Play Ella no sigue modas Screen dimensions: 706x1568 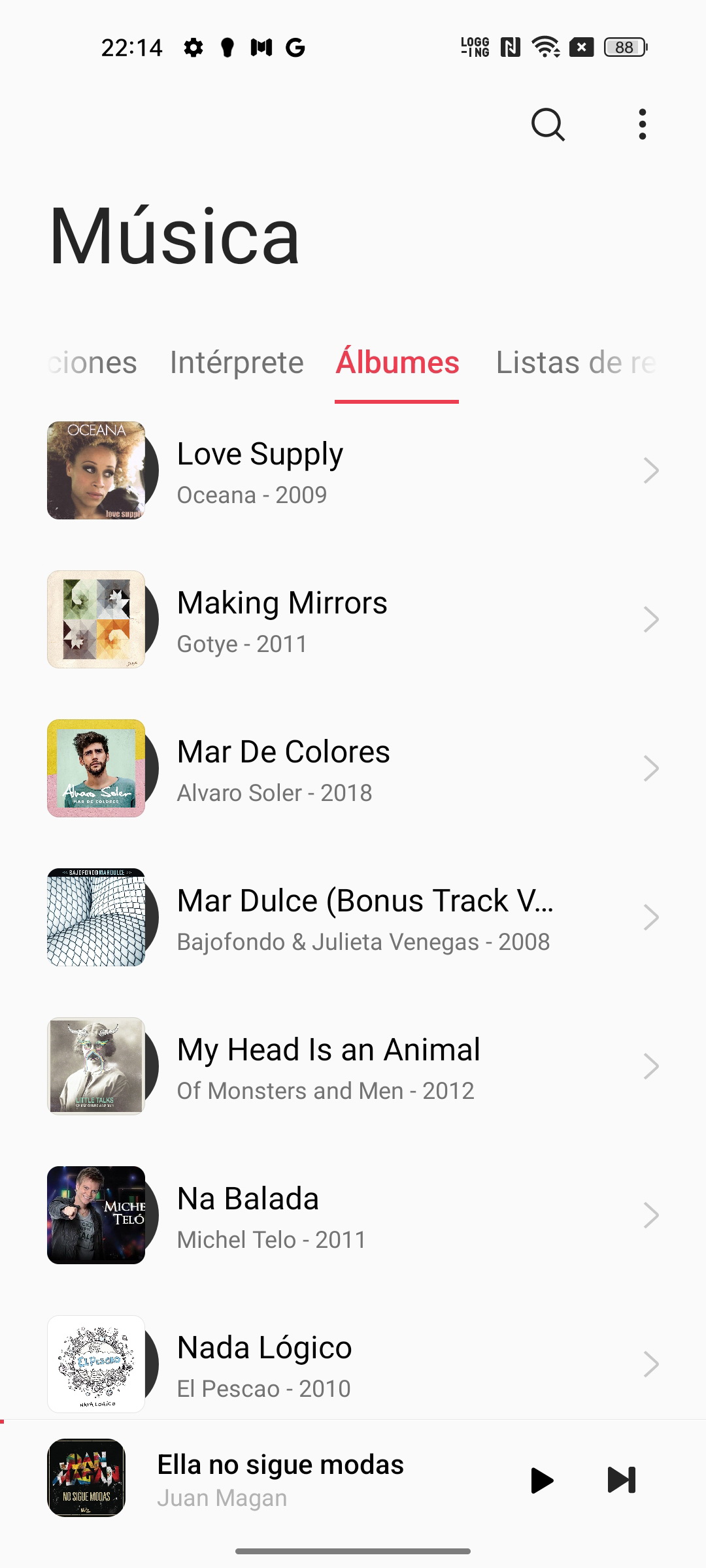coord(542,1480)
